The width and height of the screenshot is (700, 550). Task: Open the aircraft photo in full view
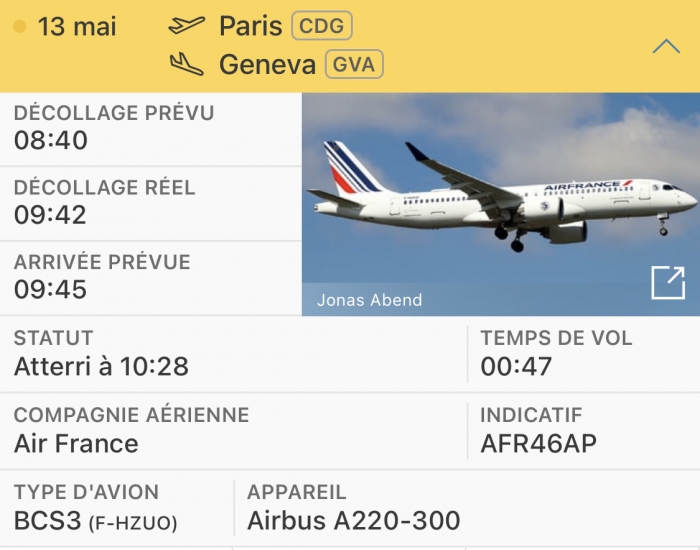pos(667,283)
